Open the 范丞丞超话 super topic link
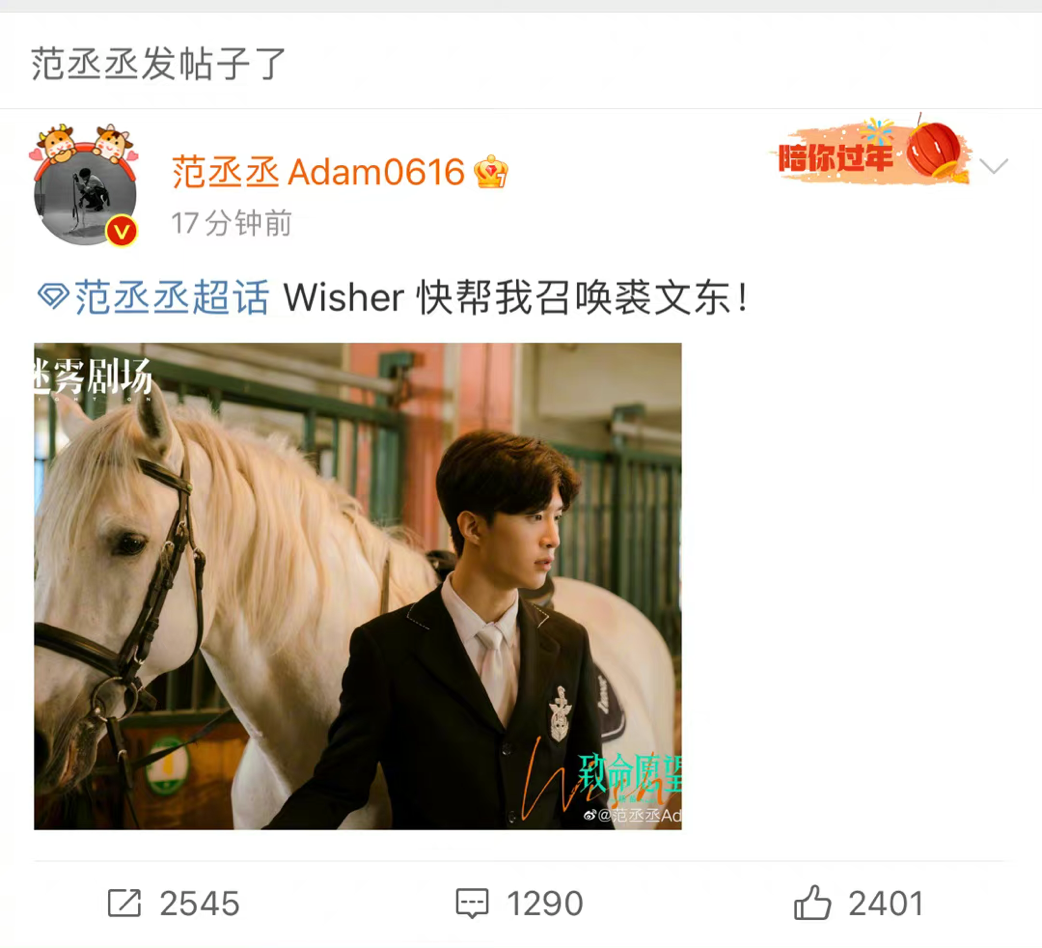The height and width of the screenshot is (948, 1042). 154,296
